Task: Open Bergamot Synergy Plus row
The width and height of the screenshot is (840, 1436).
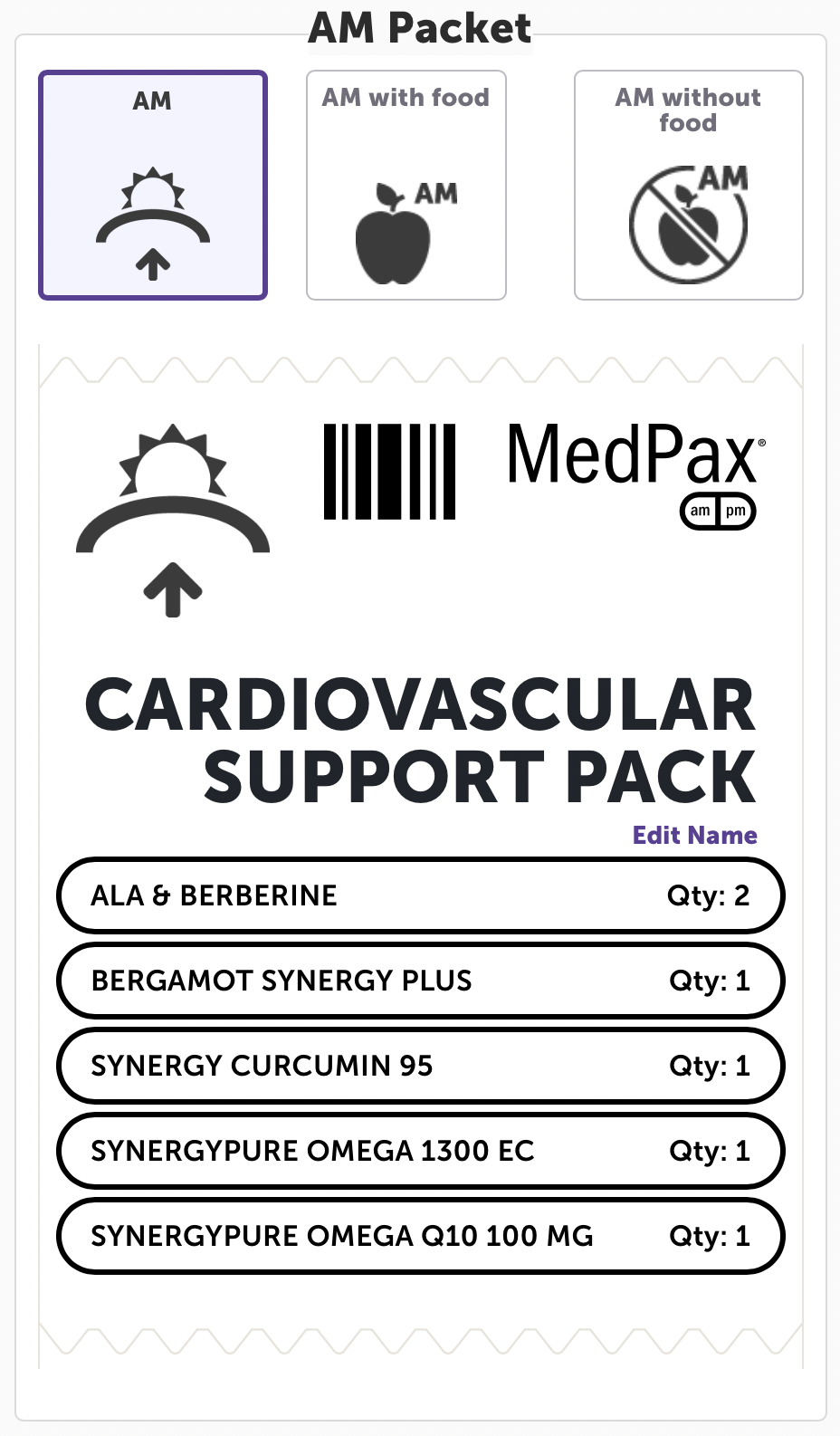Action: click(421, 981)
